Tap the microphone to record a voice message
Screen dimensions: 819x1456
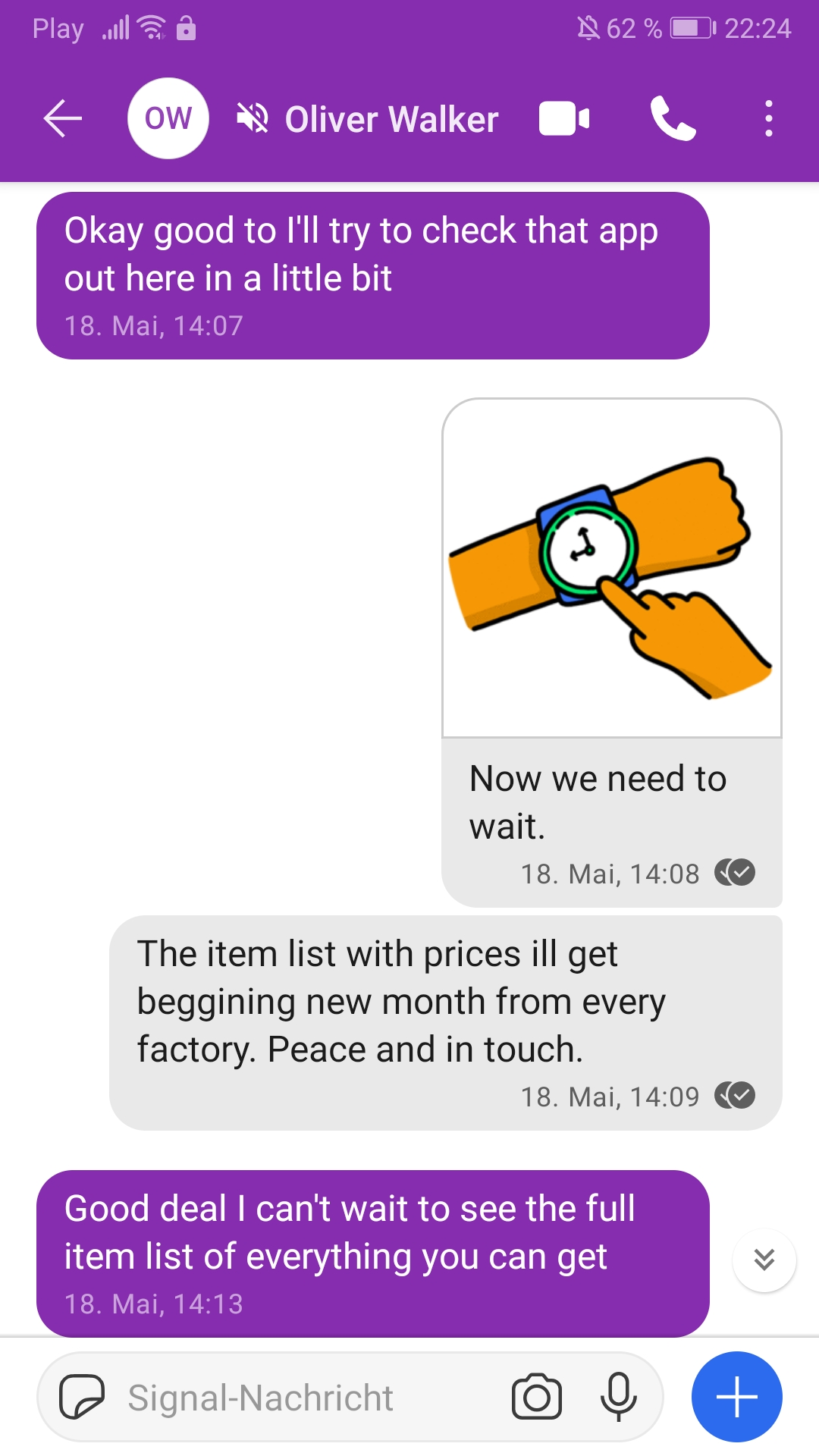coord(618,1397)
